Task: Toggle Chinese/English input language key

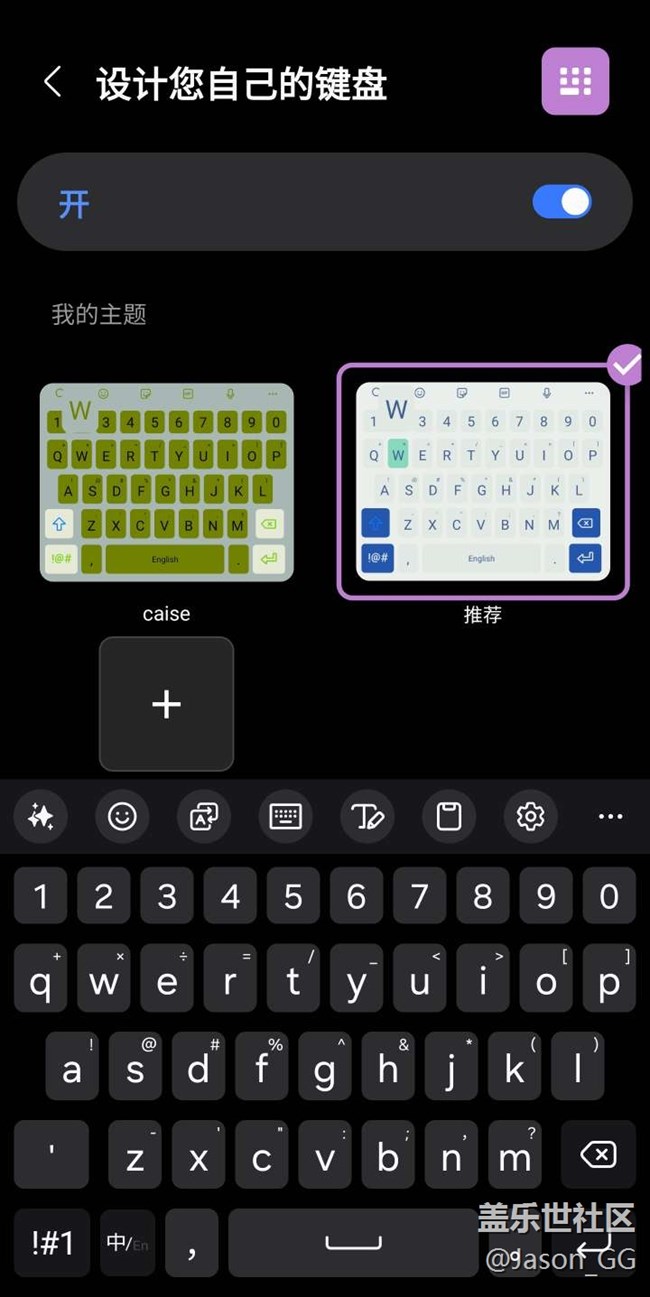Action: 127,1242
